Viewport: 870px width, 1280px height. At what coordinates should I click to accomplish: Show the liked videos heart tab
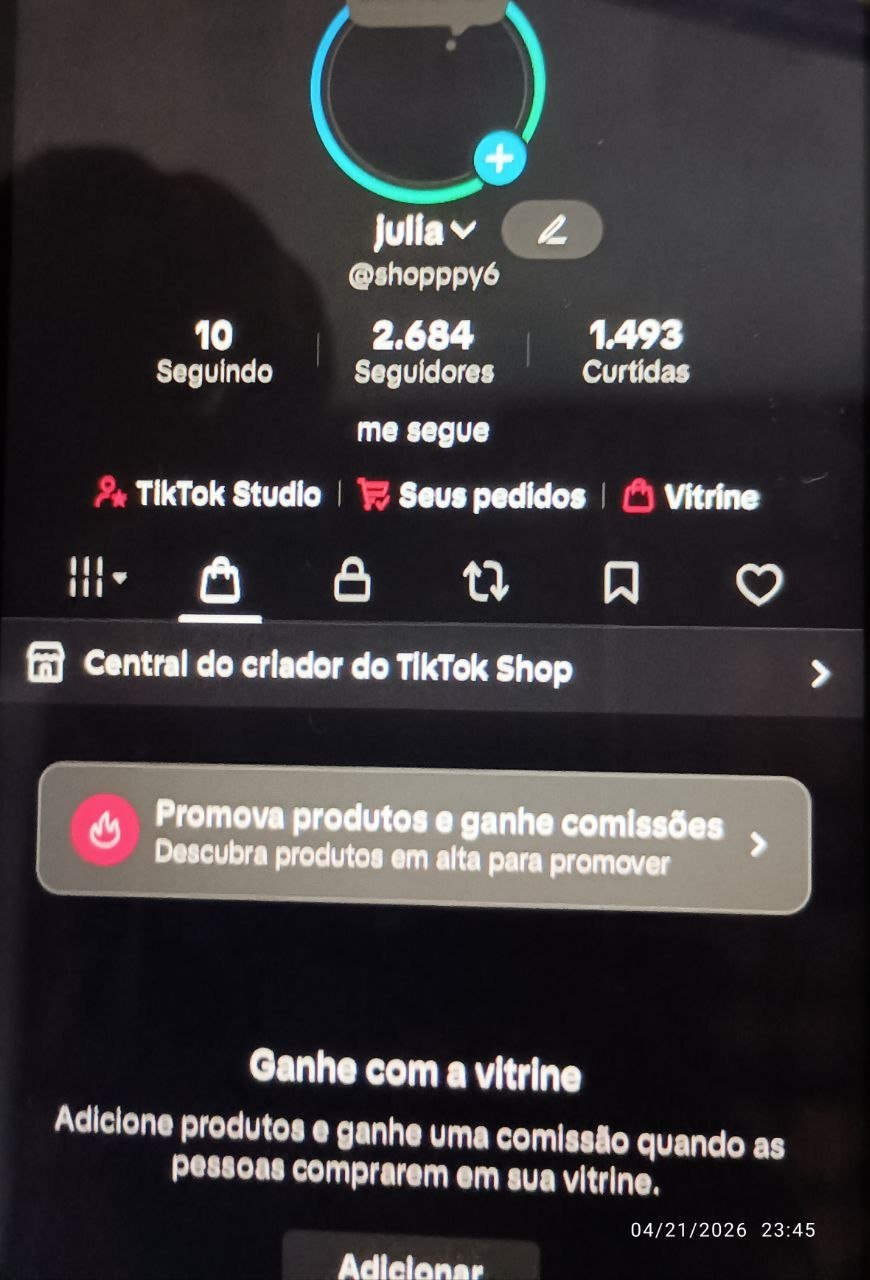pyautogui.click(x=759, y=584)
